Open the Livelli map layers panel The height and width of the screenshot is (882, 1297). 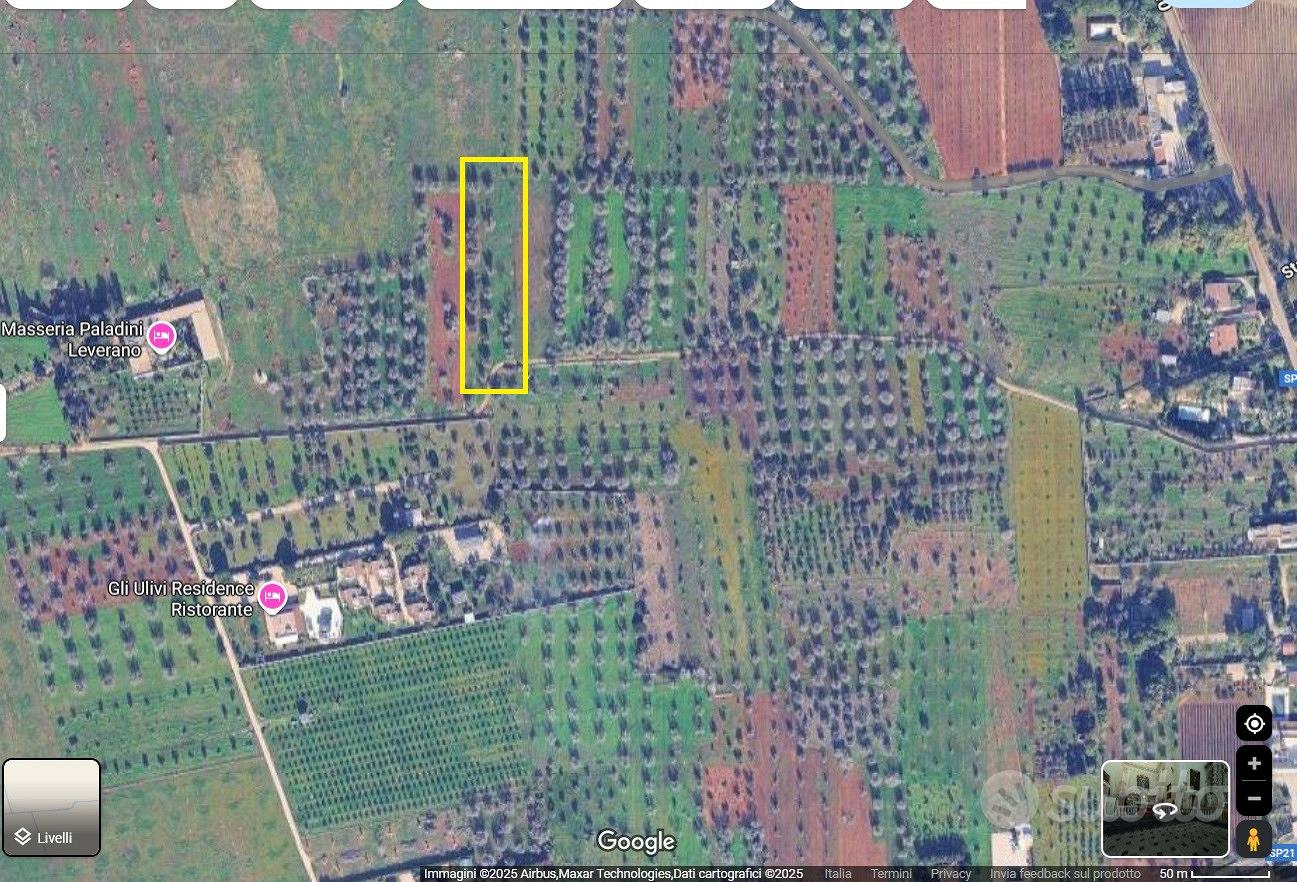(52, 807)
